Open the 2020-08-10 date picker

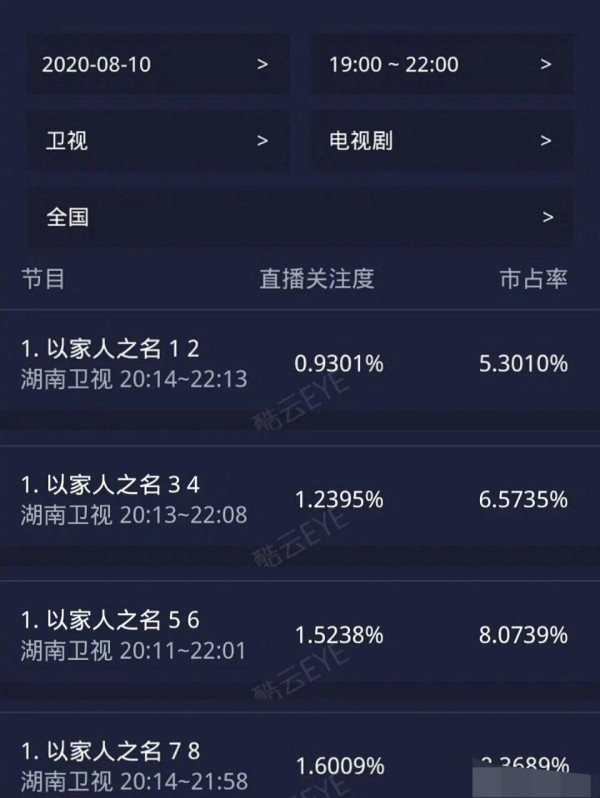pos(157,64)
